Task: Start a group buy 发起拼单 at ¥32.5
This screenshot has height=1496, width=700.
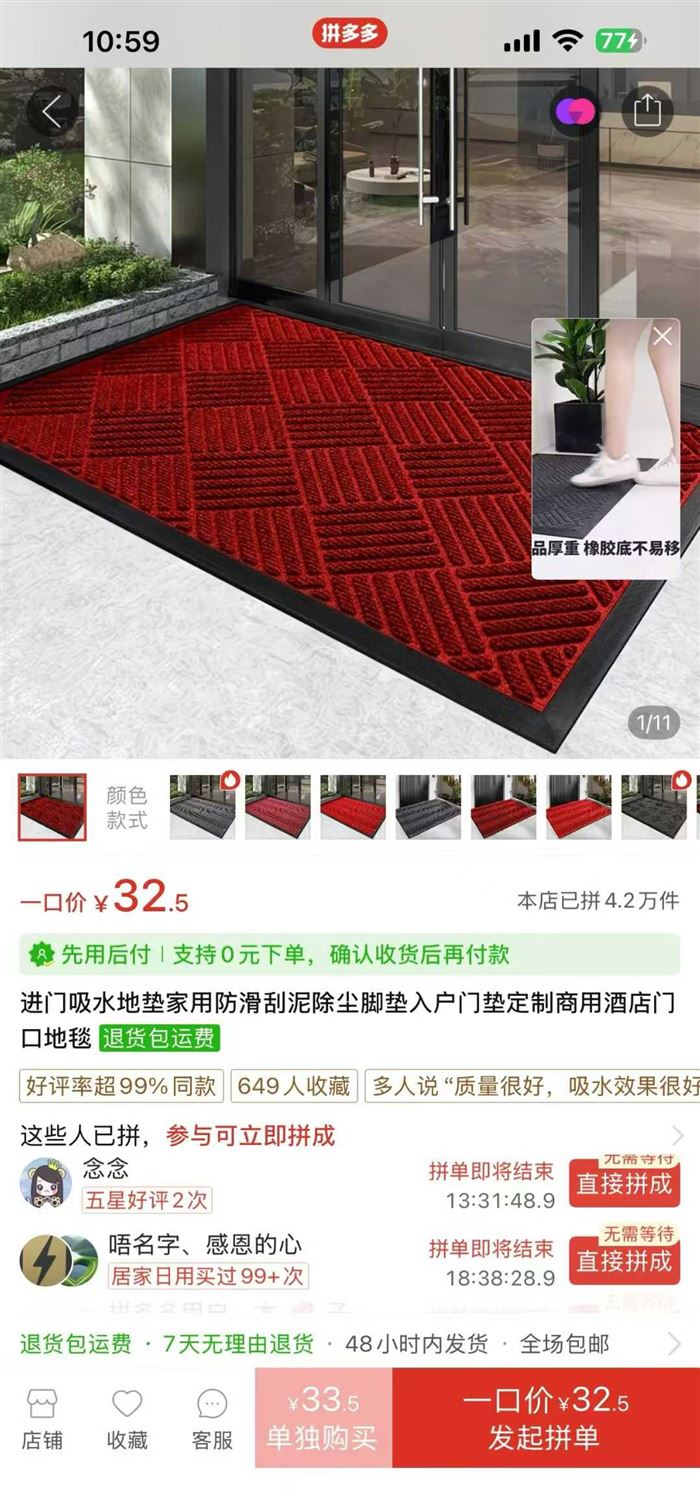Action: [545, 1419]
